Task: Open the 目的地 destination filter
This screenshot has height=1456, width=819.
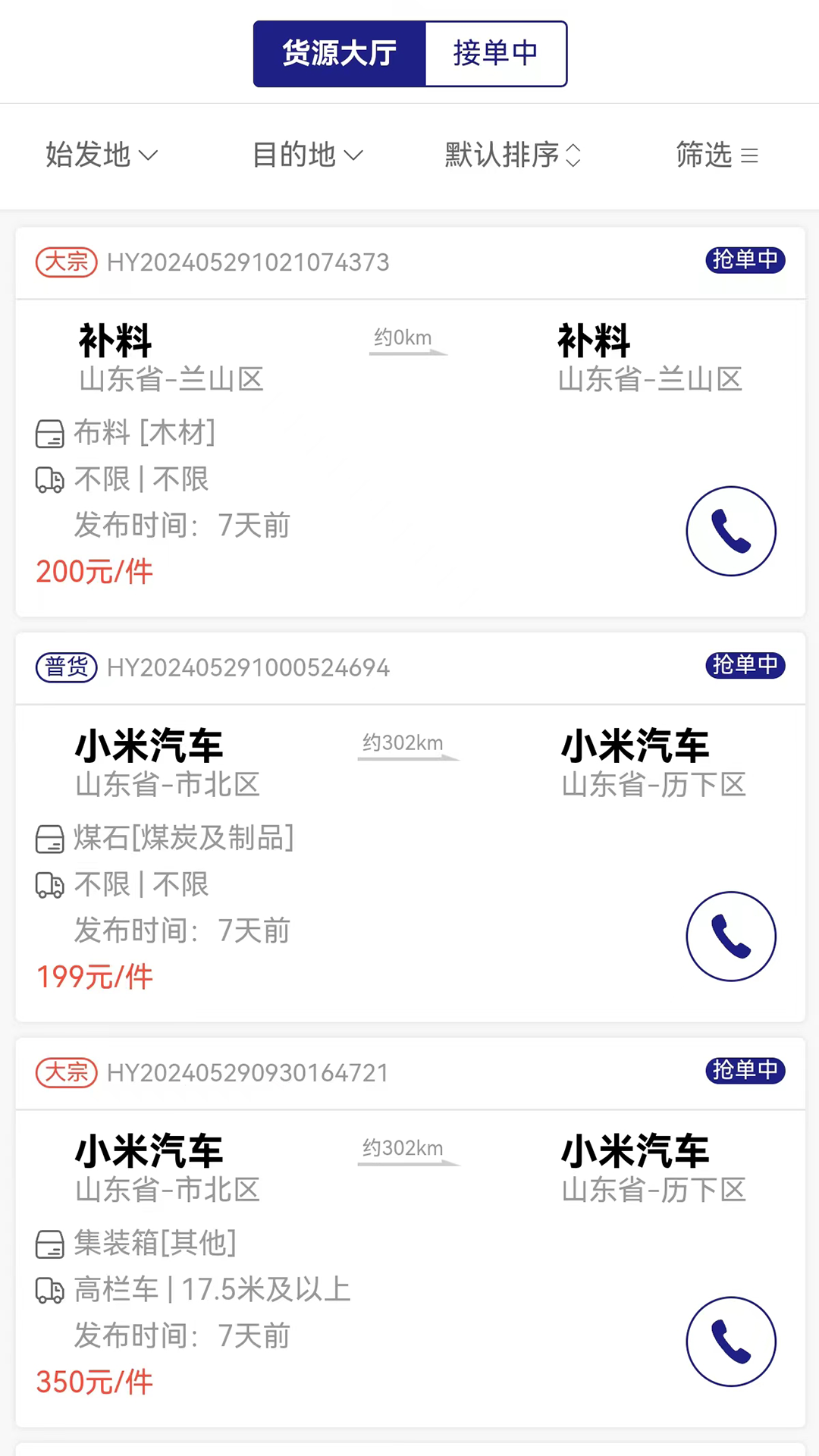Action: 308,155
